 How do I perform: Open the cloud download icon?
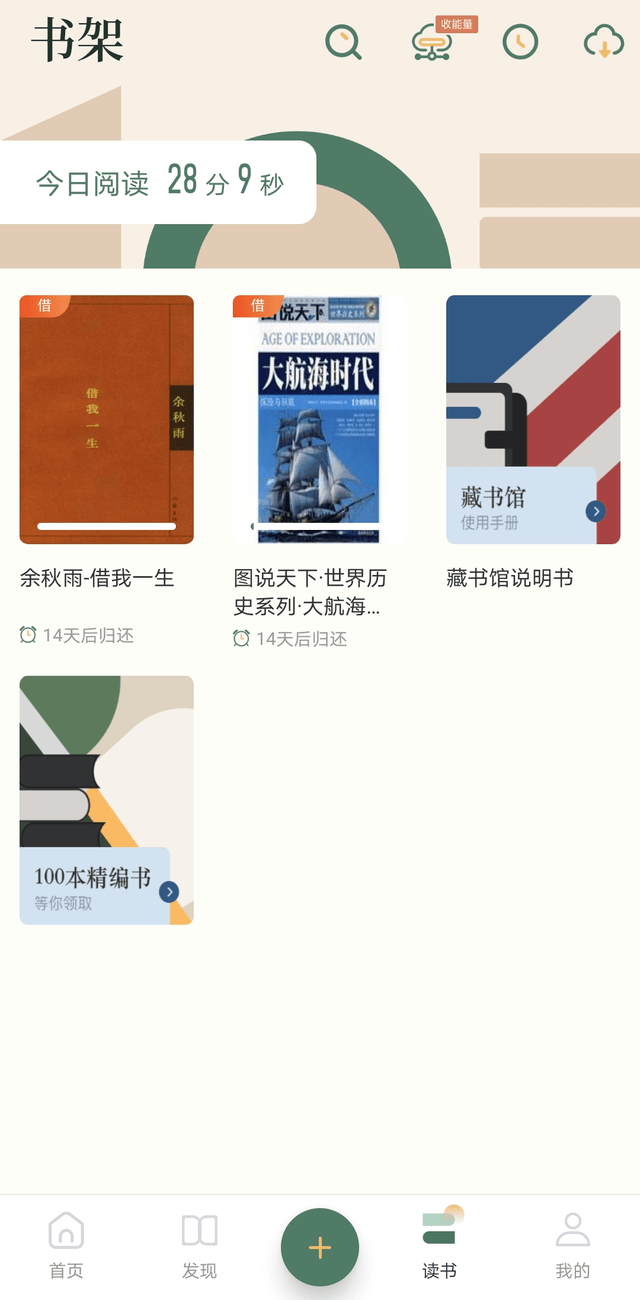point(604,42)
